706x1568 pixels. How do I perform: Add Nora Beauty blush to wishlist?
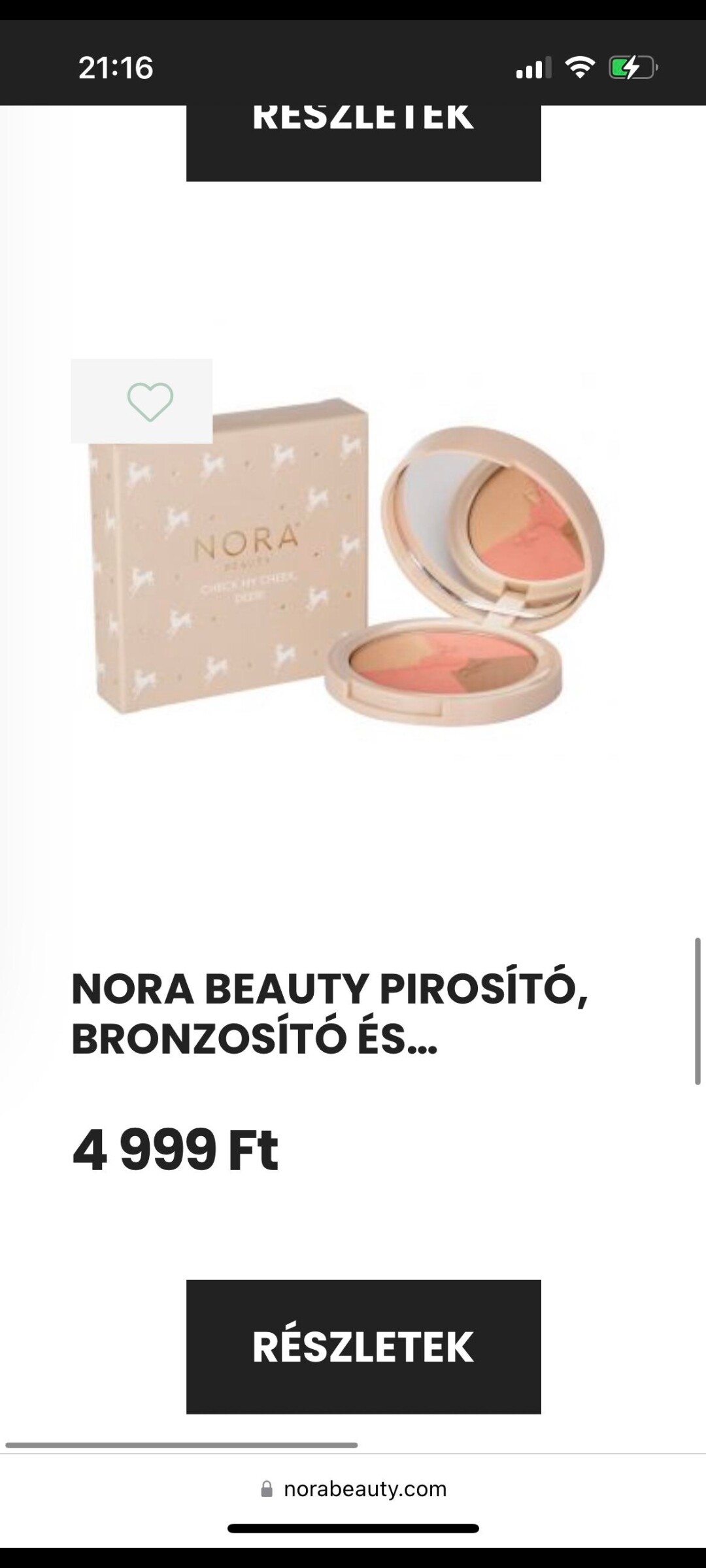tap(150, 401)
